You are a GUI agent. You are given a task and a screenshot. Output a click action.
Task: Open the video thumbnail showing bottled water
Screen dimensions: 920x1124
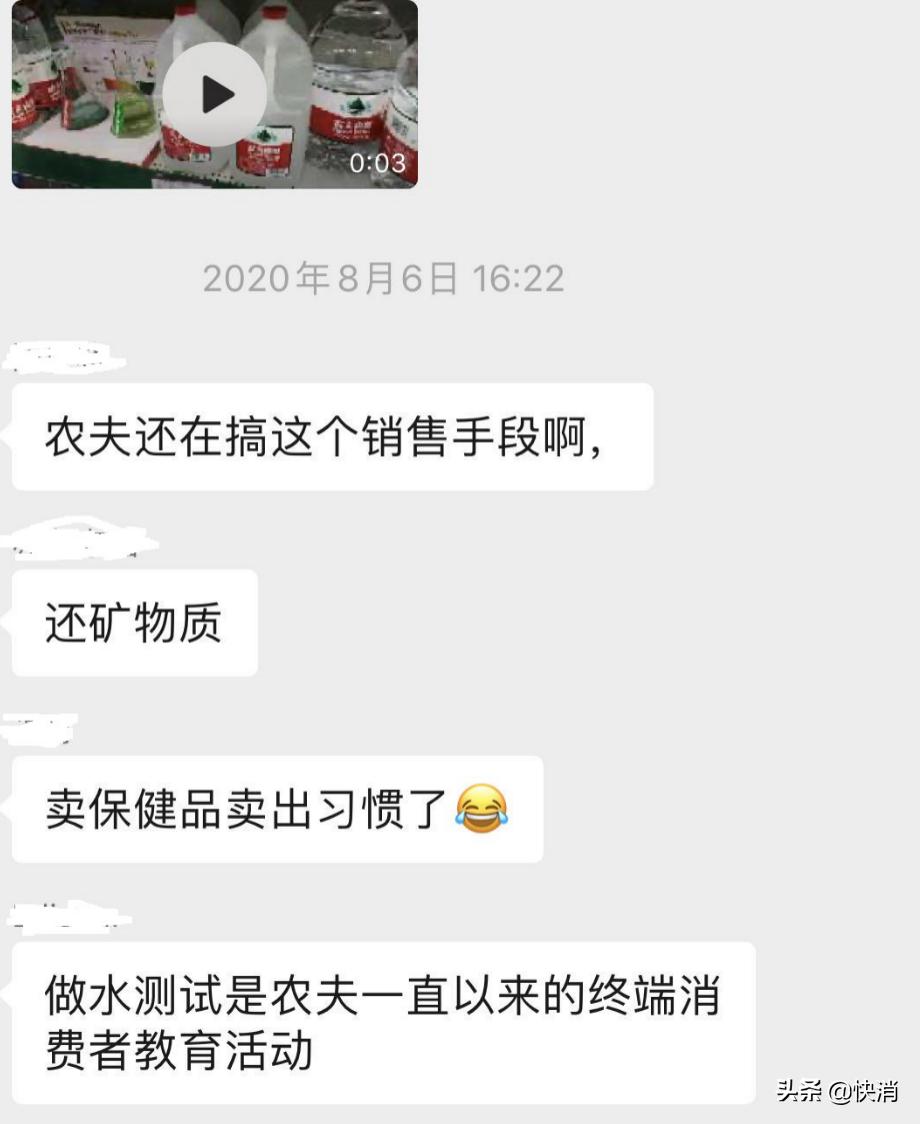(x=215, y=95)
